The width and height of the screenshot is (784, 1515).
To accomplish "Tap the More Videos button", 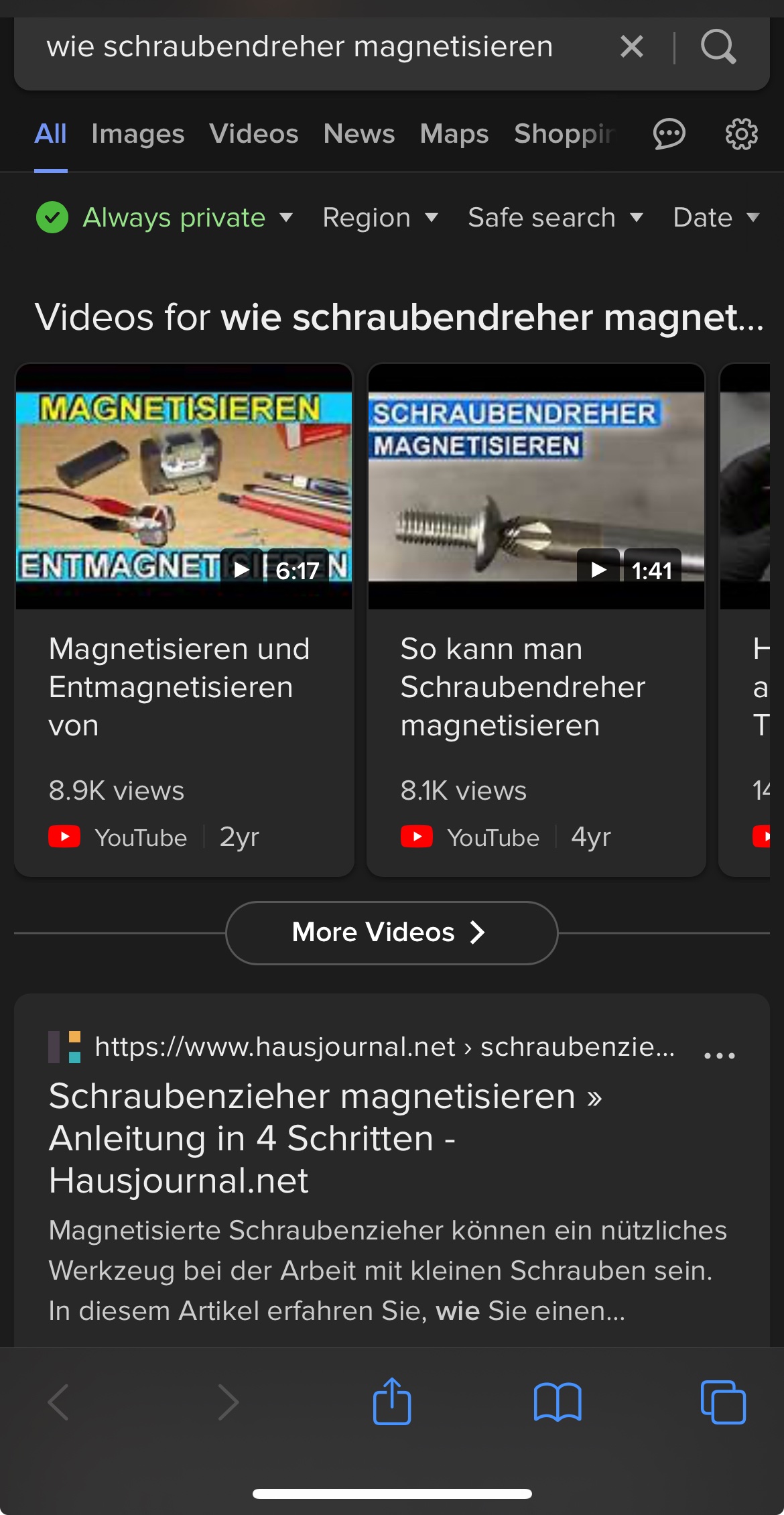I will [x=391, y=932].
